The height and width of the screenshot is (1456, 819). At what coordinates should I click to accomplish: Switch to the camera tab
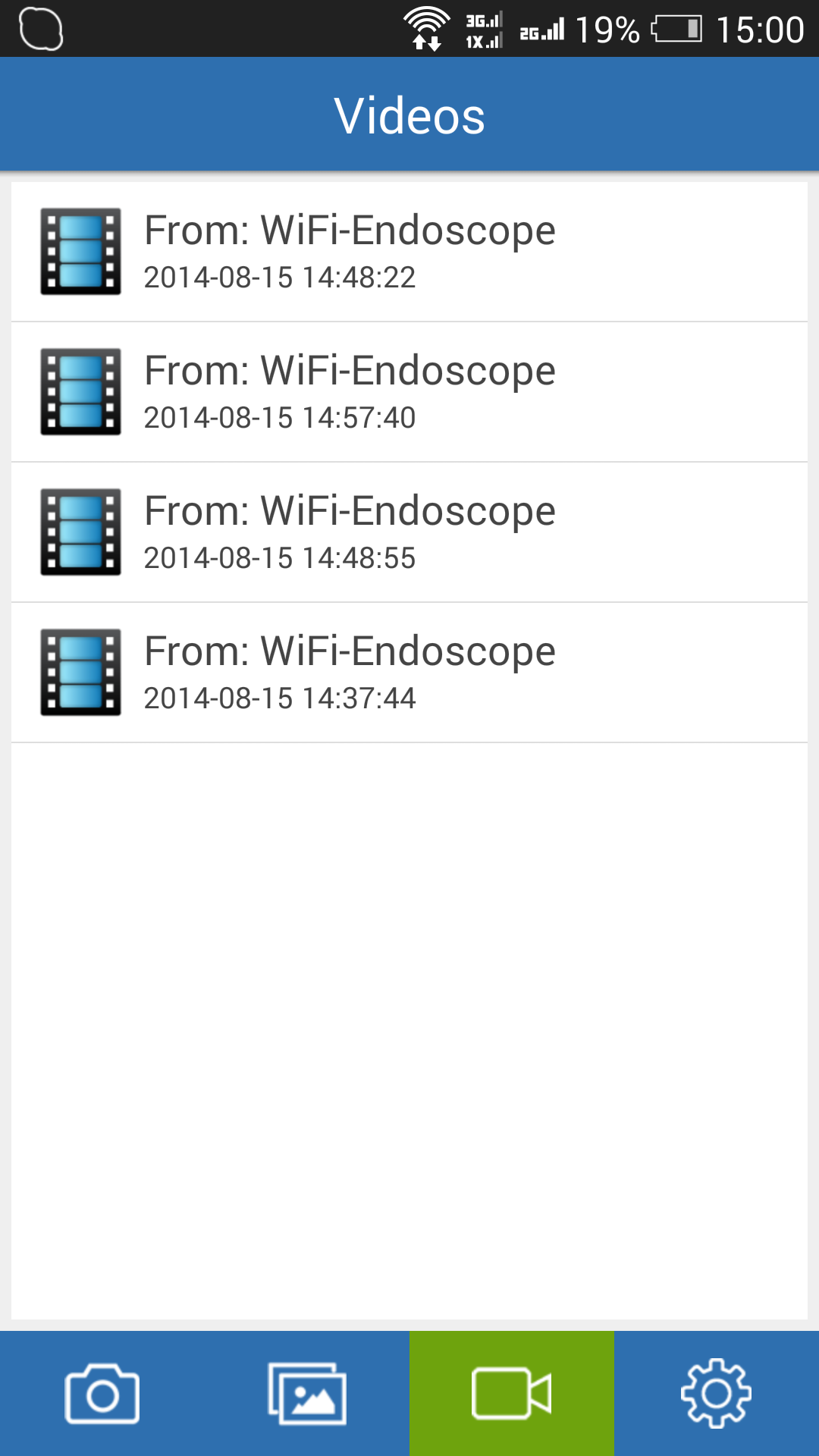pyautogui.click(x=102, y=1393)
